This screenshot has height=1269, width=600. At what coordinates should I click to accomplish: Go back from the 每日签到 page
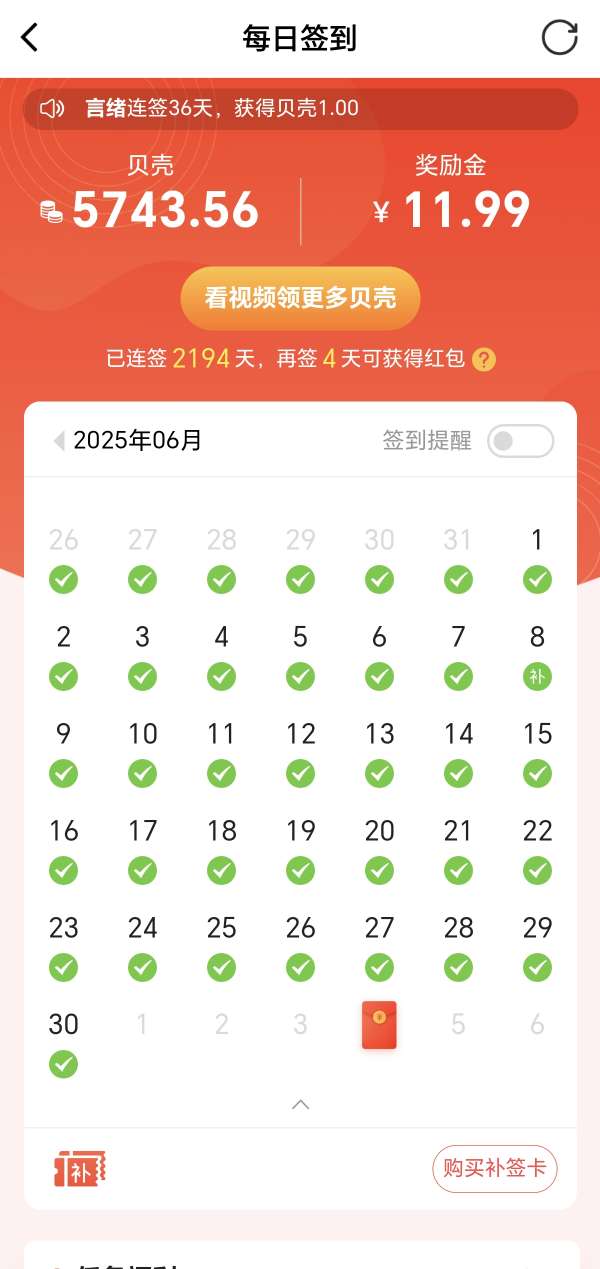[x=30, y=38]
